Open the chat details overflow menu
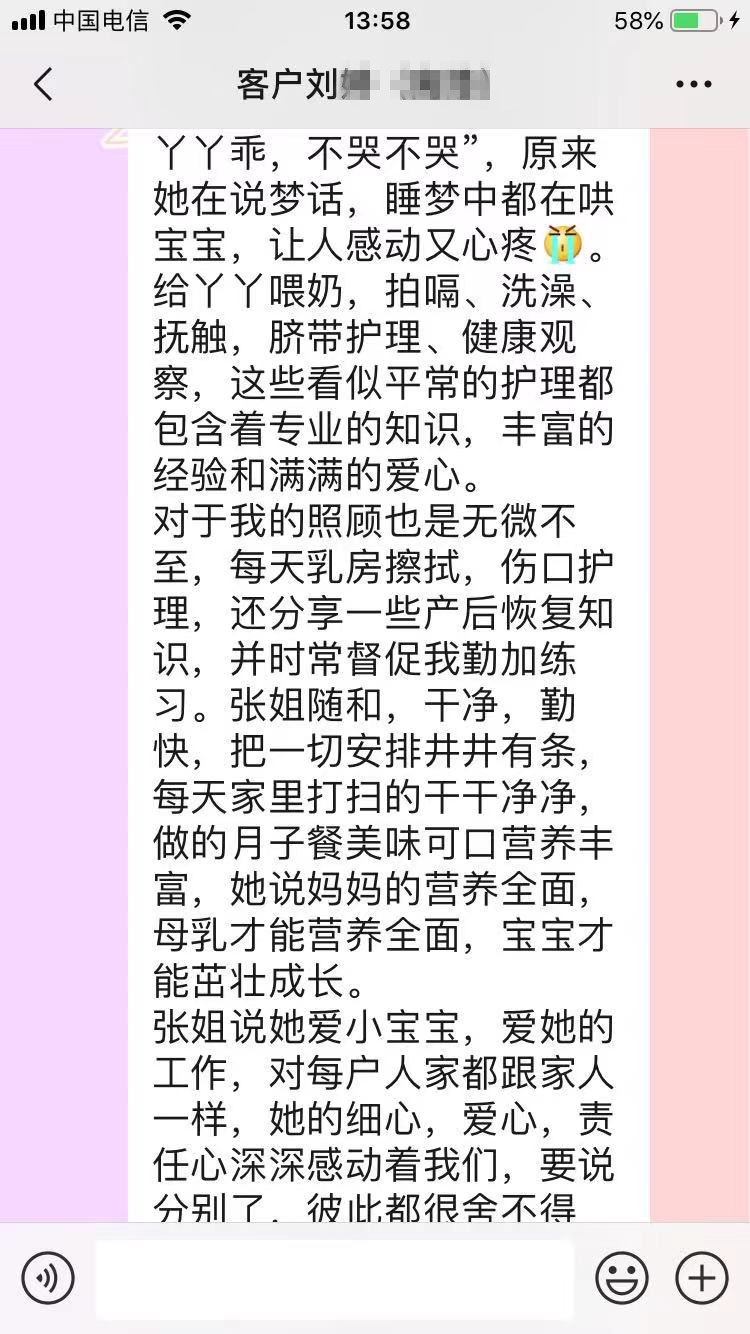Screen dimensions: 750x1334 pos(694,85)
